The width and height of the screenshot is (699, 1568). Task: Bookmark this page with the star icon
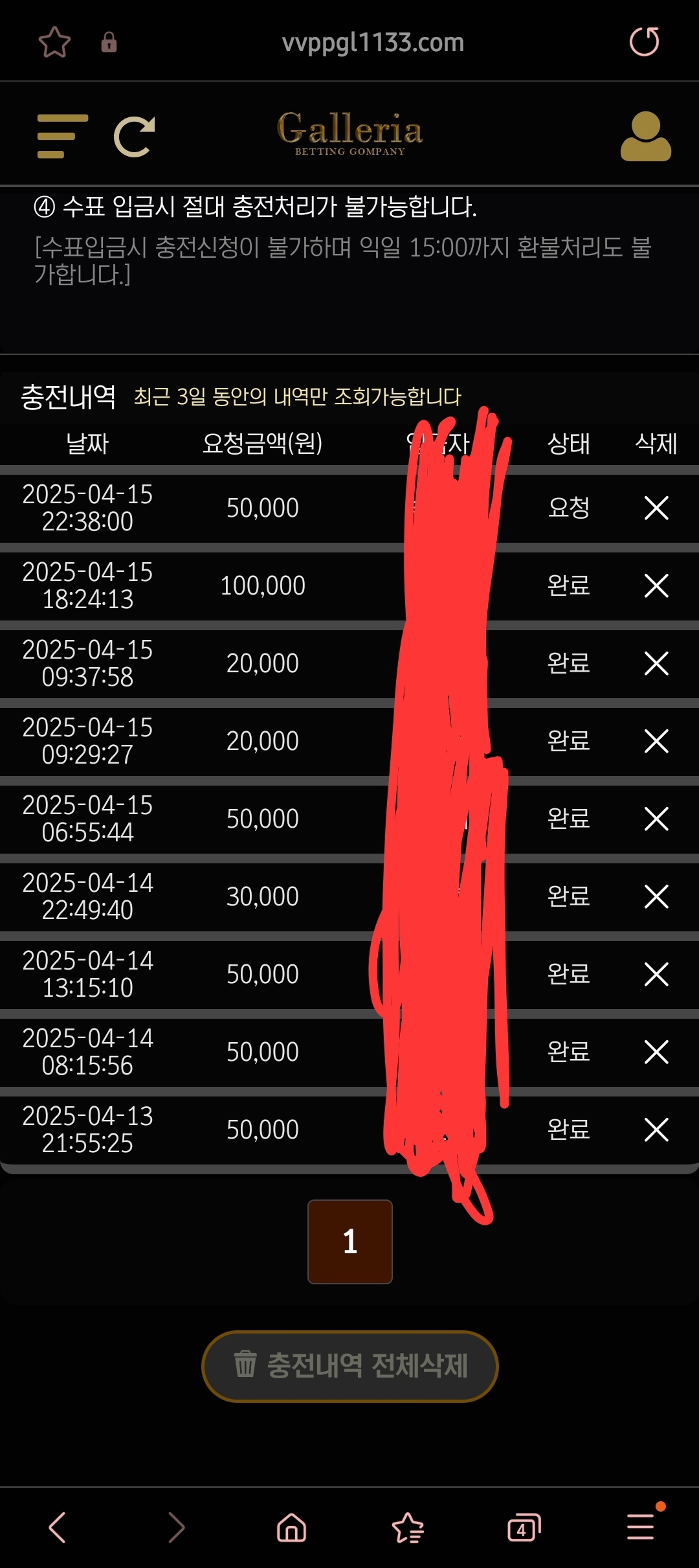(54, 43)
